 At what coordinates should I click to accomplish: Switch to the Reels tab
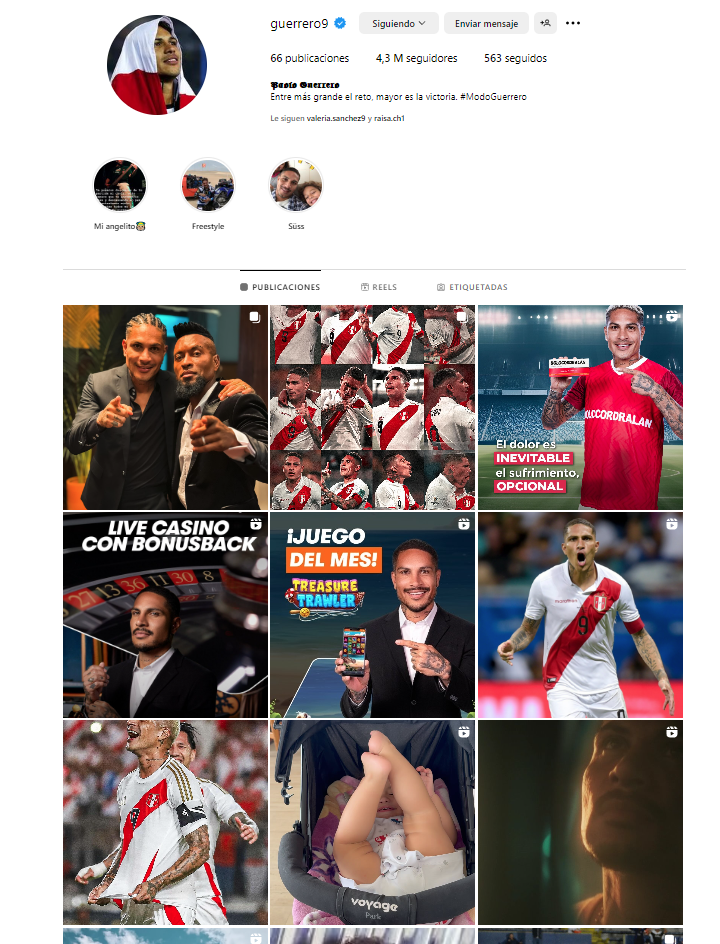379,287
